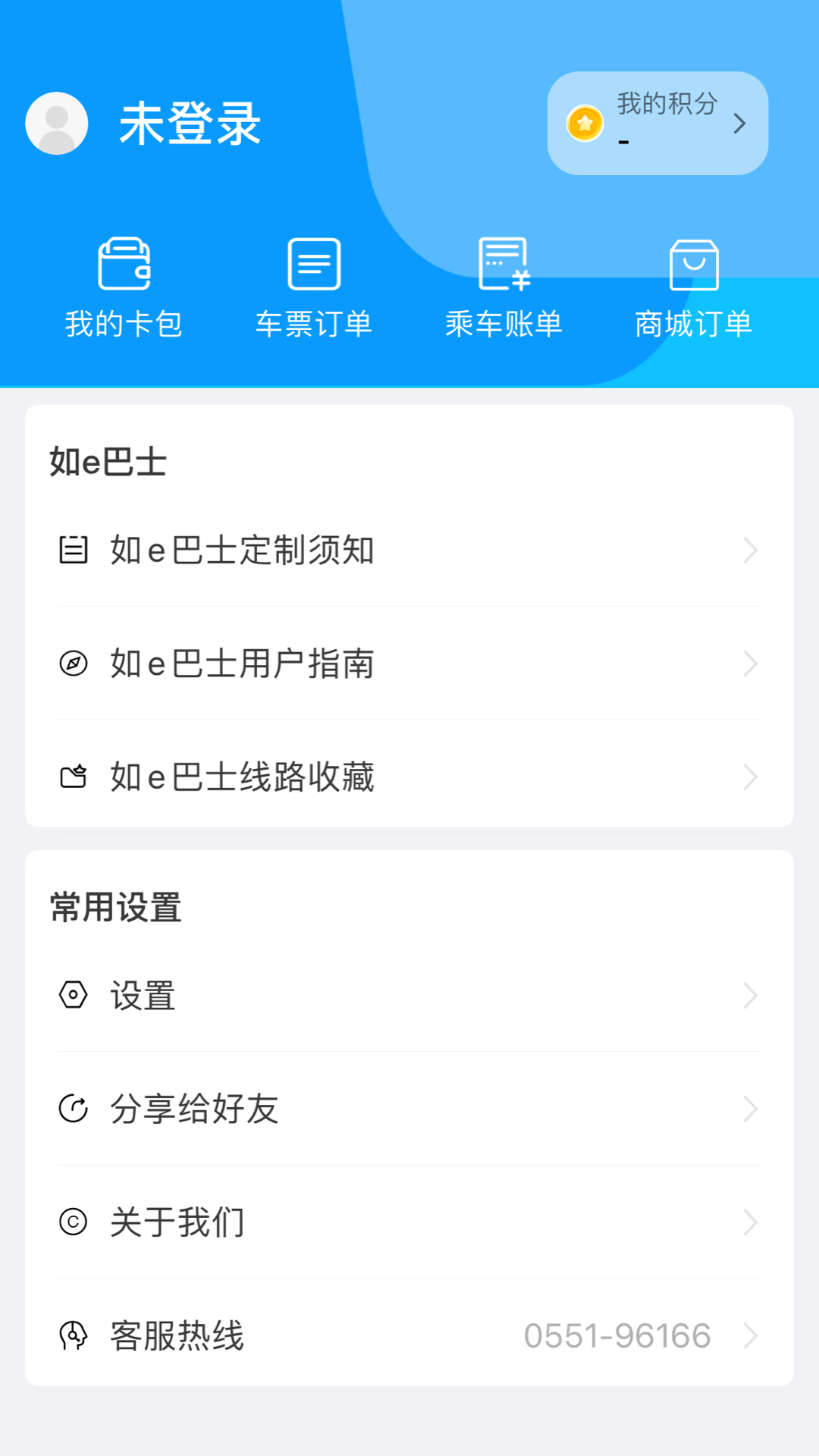This screenshot has height=1456, width=819.
Task: Expand the chevron next to 客服热线
Action: point(750,1337)
